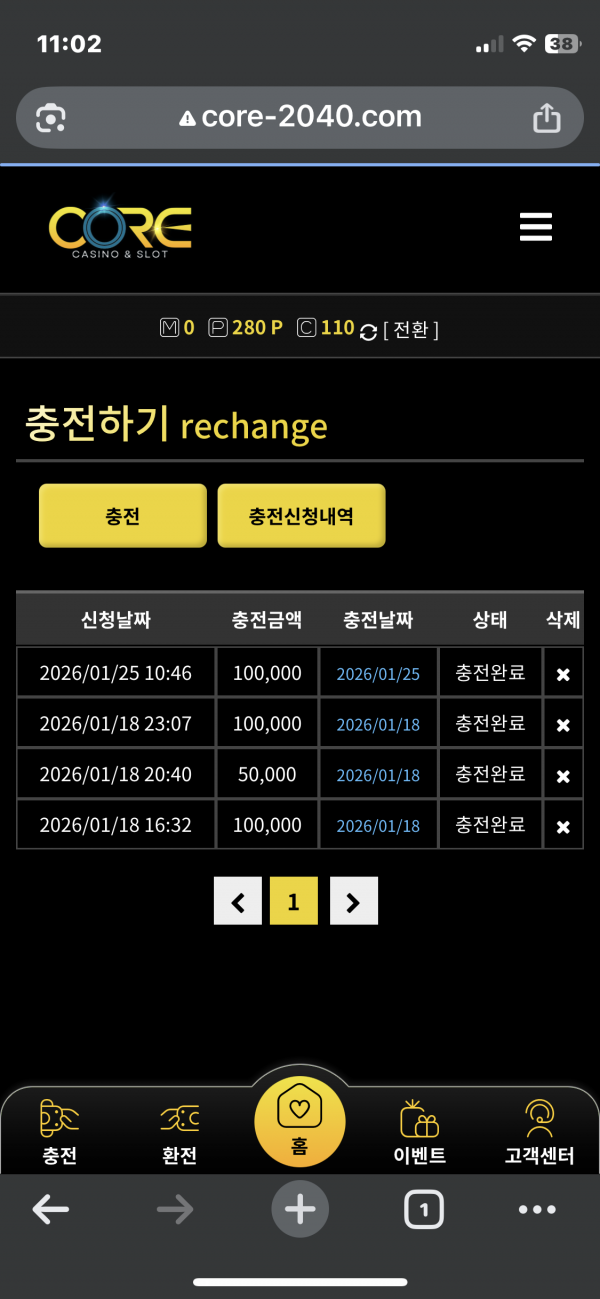Go to the next page arrow
The image size is (600, 1299).
tap(353, 901)
